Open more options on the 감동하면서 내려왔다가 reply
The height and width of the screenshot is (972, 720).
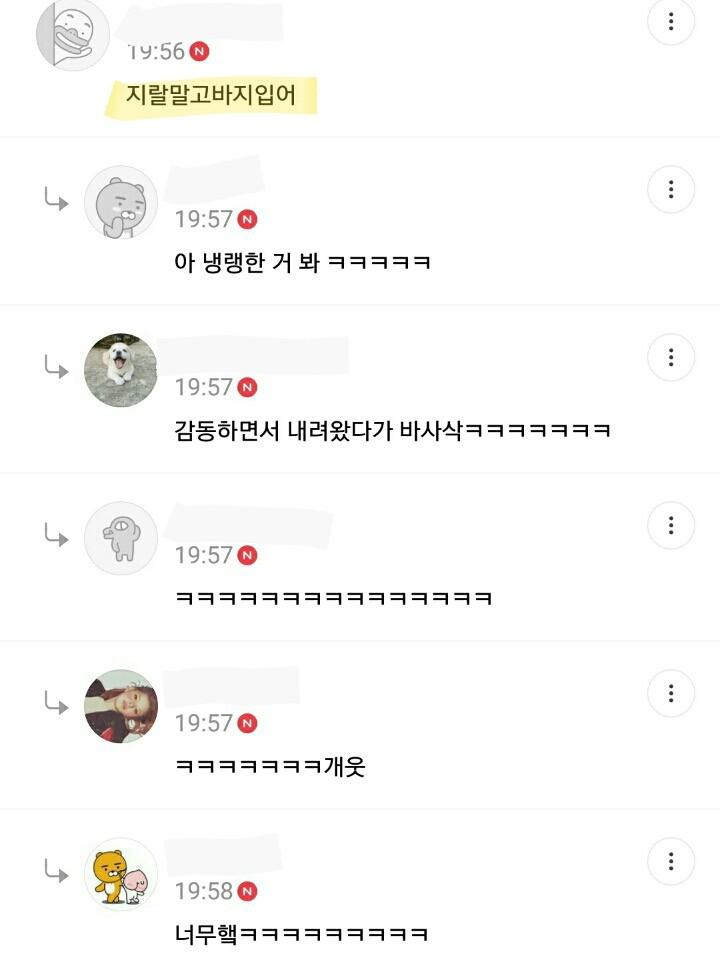[x=671, y=357]
